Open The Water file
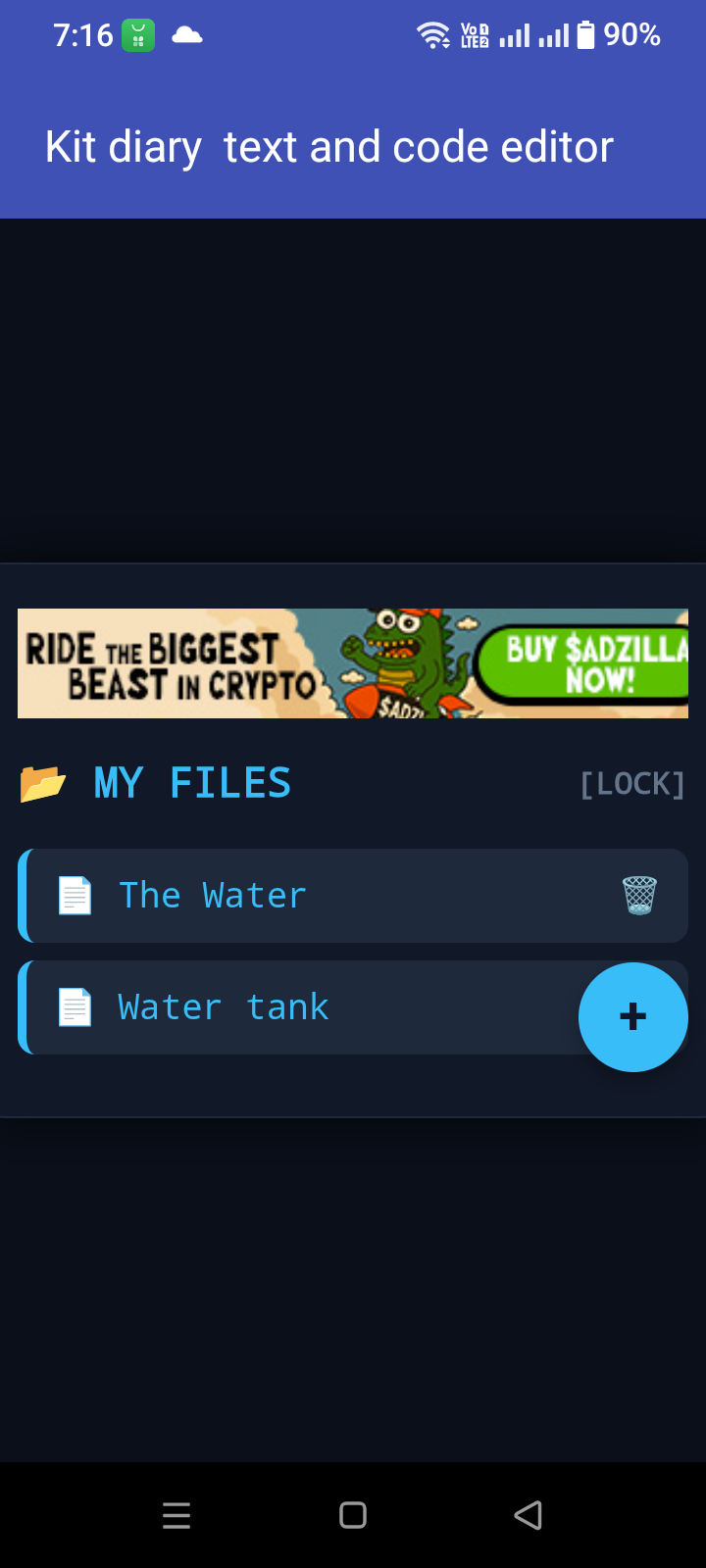 (x=213, y=896)
